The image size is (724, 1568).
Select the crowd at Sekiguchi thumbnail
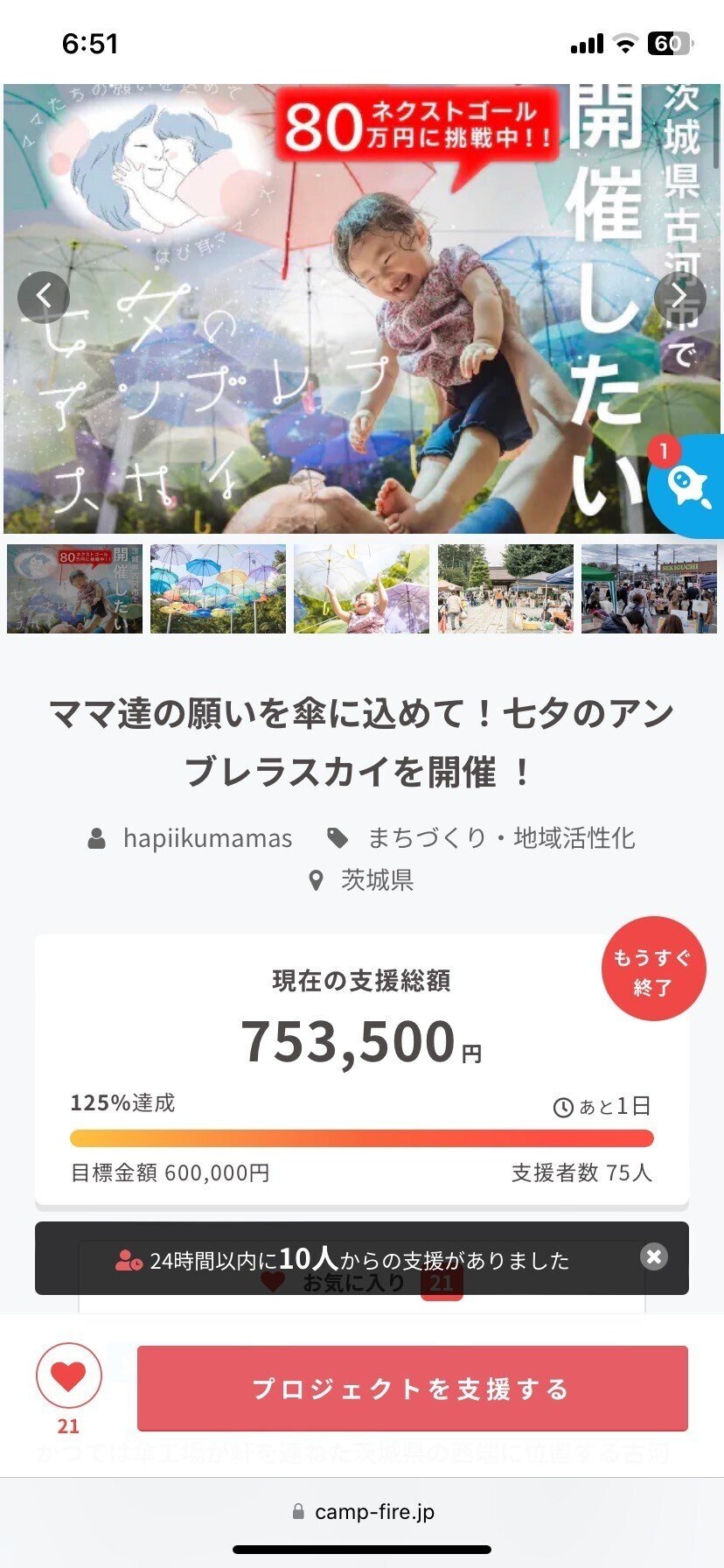point(650,589)
